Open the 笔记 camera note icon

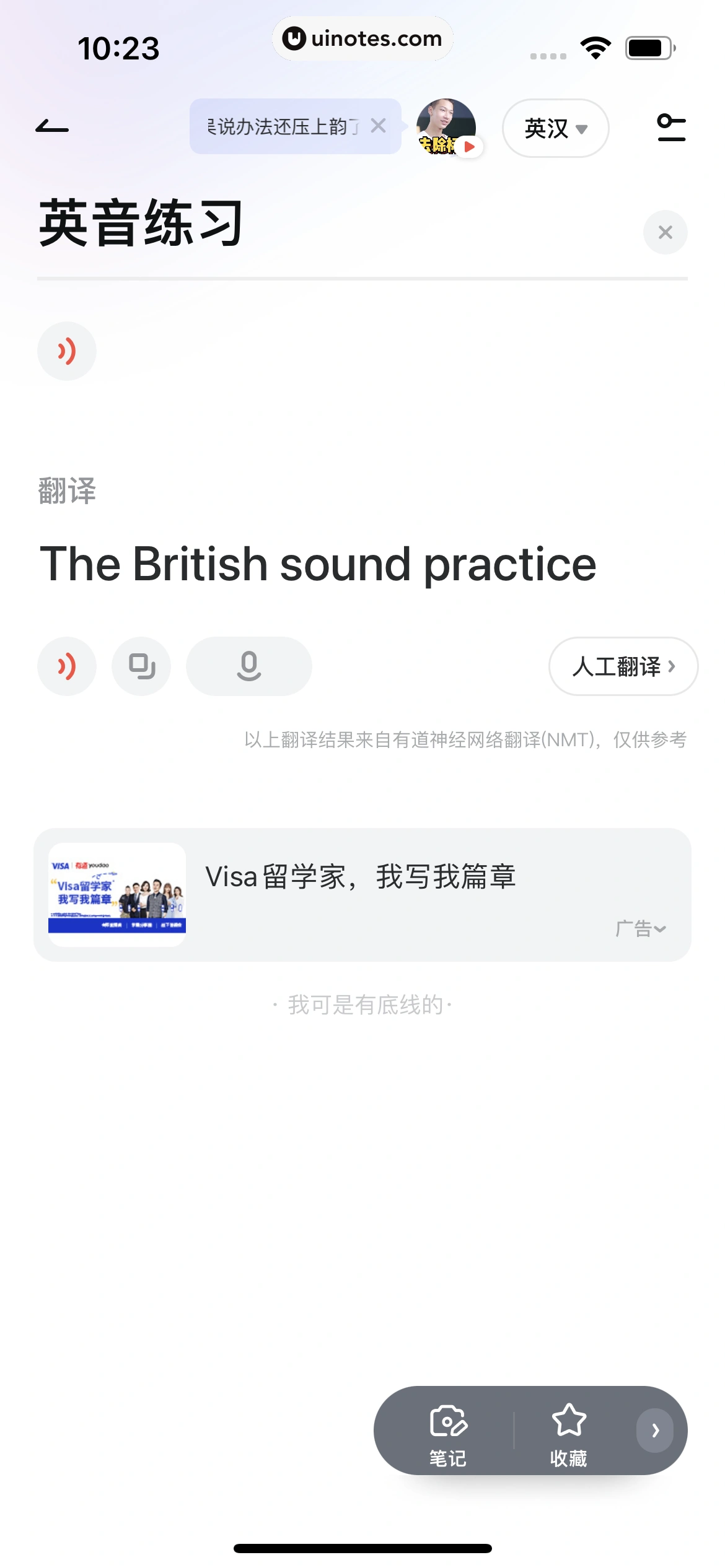click(x=447, y=1431)
